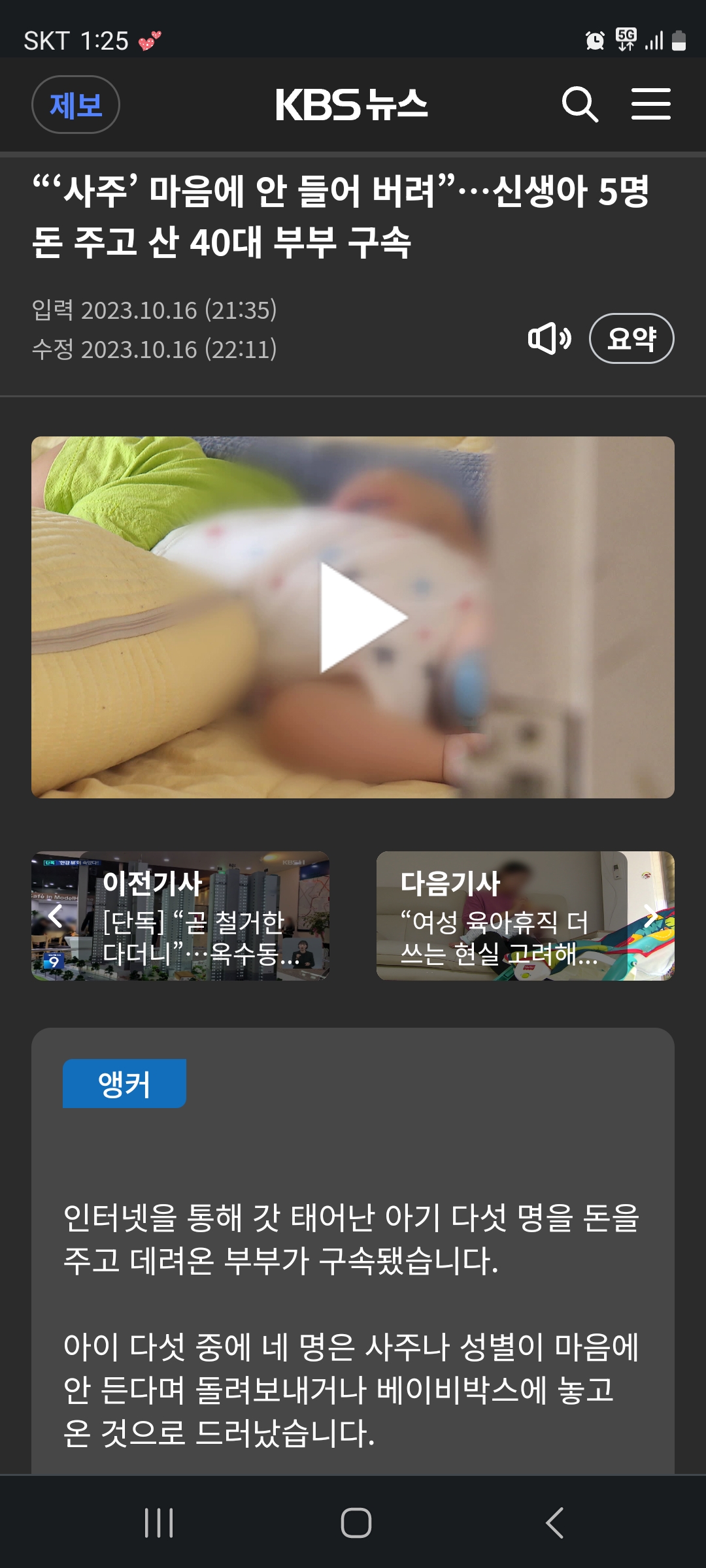Open the hamburger menu
Image resolution: width=706 pixels, height=1568 pixels.
click(651, 105)
